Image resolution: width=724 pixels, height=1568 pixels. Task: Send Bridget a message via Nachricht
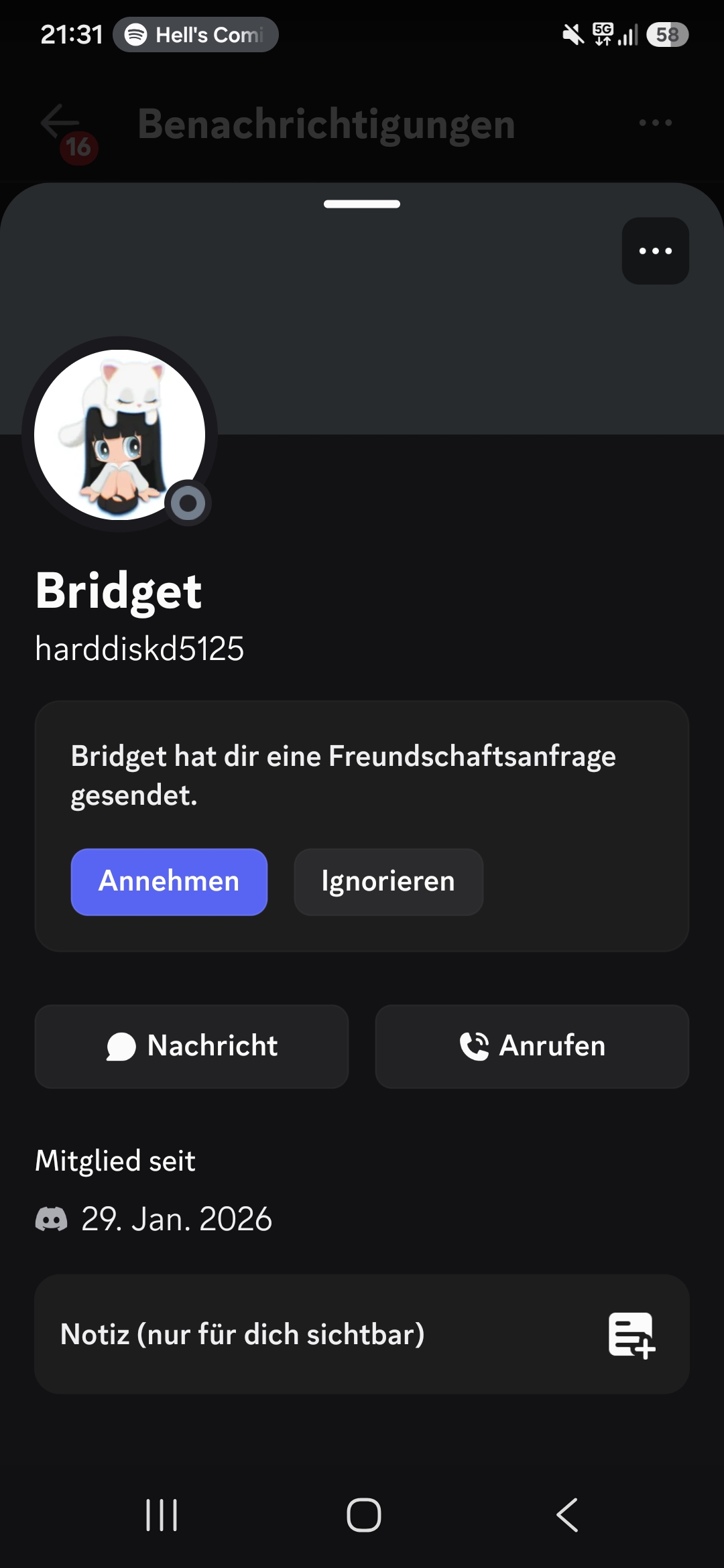point(192,1046)
